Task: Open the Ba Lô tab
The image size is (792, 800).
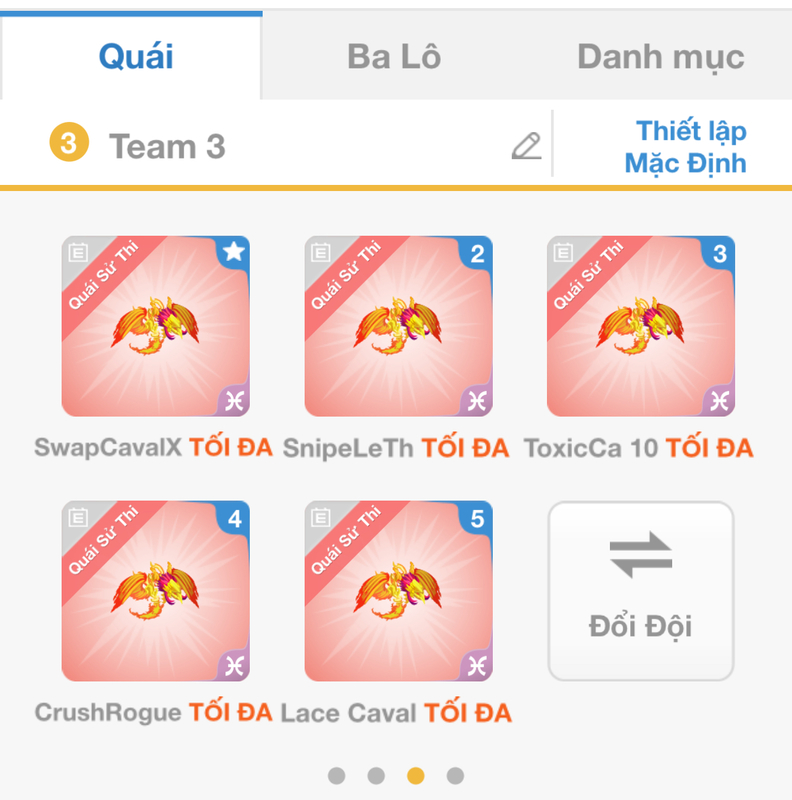Action: pyautogui.click(x=394, y=56)
